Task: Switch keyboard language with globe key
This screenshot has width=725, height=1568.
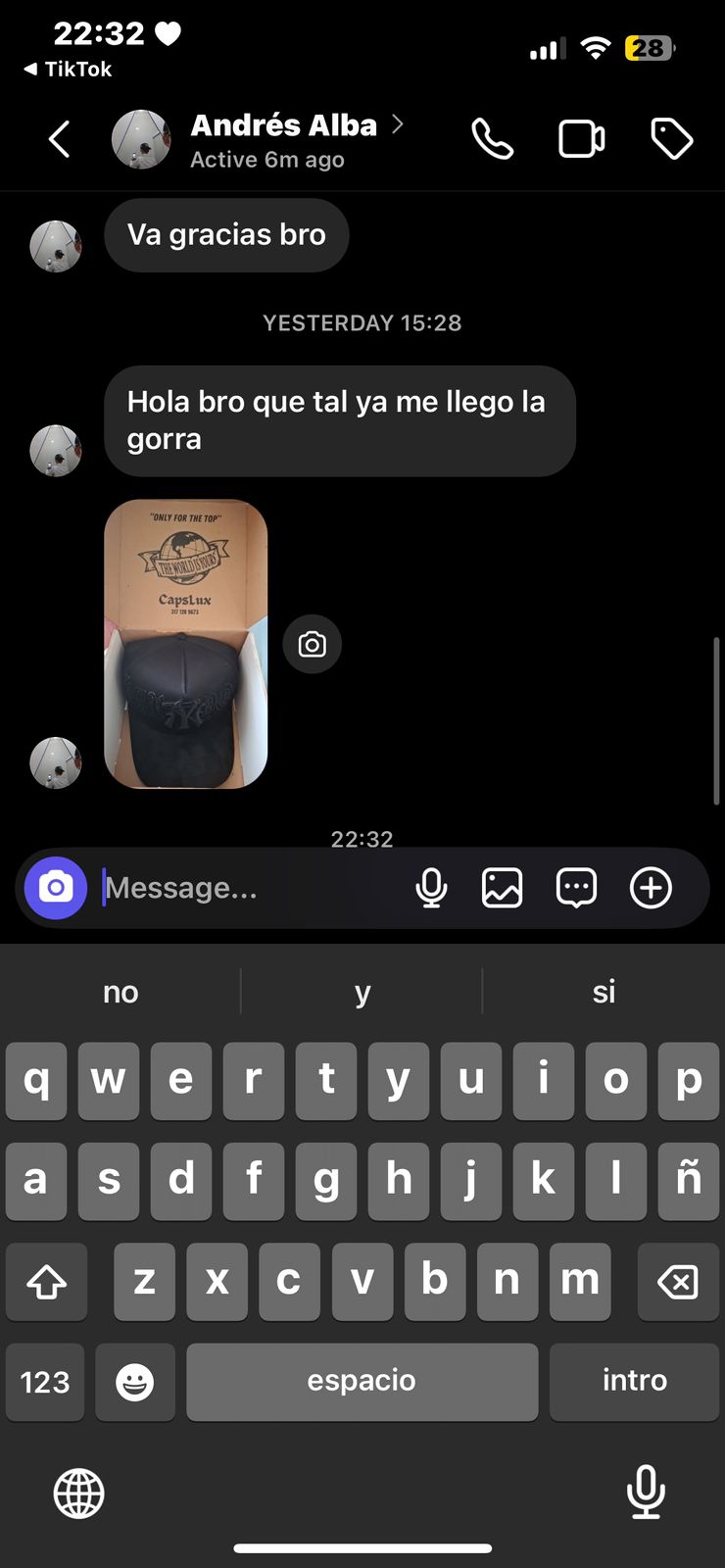Action: tap(79, 1494)
